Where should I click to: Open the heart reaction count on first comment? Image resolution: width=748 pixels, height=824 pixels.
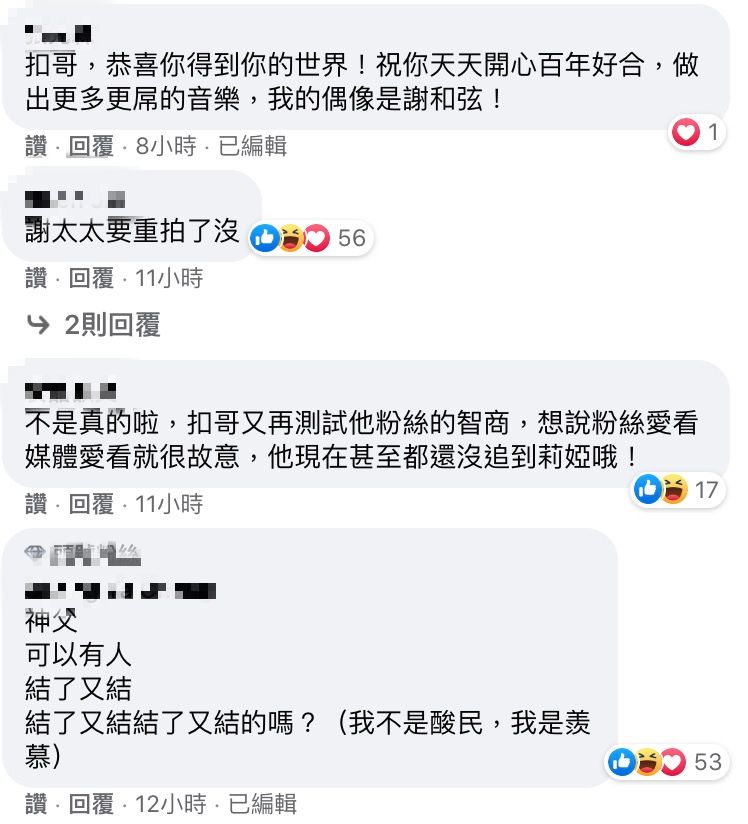coord(698,132)
